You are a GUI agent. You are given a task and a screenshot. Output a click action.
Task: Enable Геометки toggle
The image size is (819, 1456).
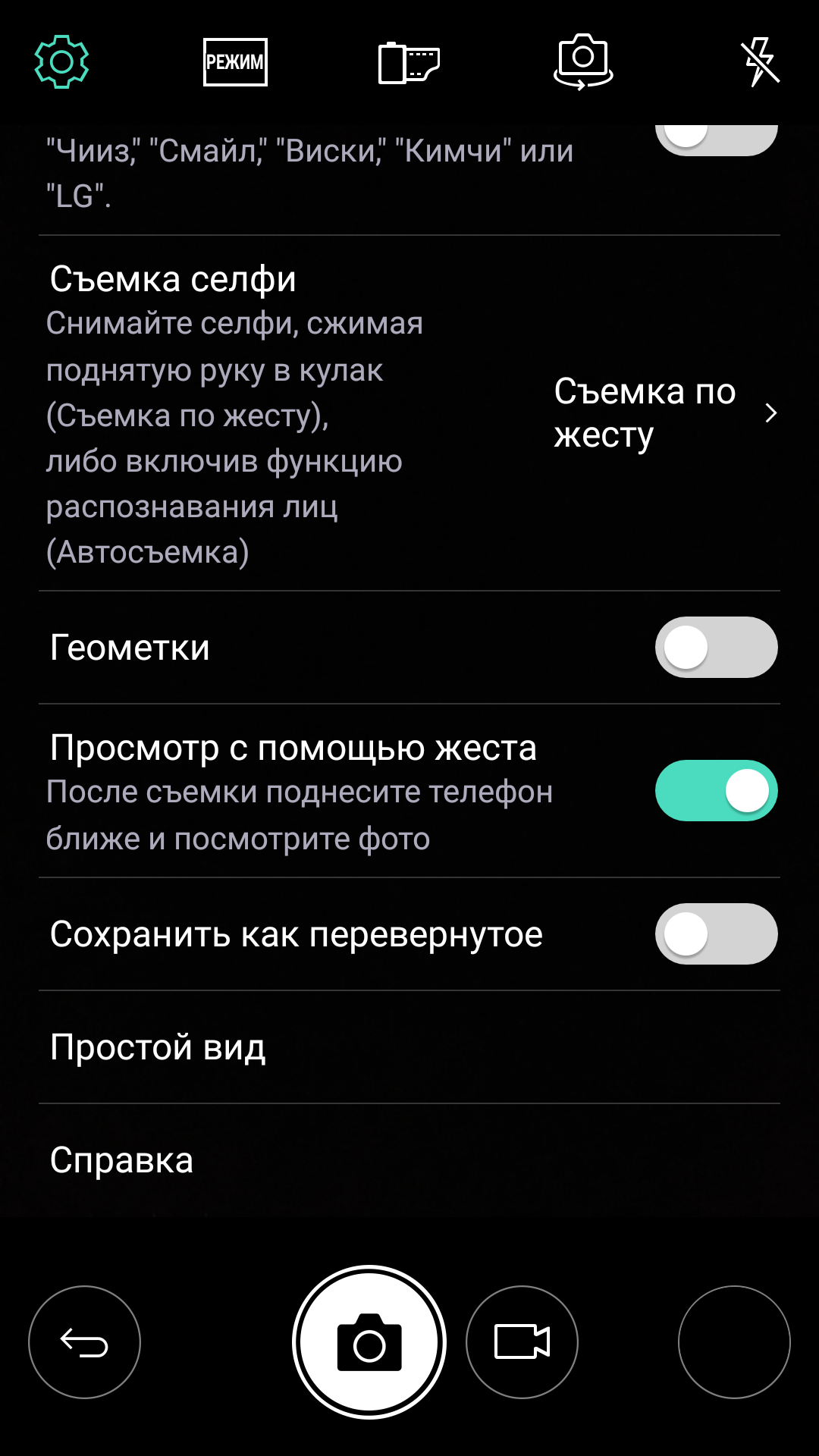(716, 648)
